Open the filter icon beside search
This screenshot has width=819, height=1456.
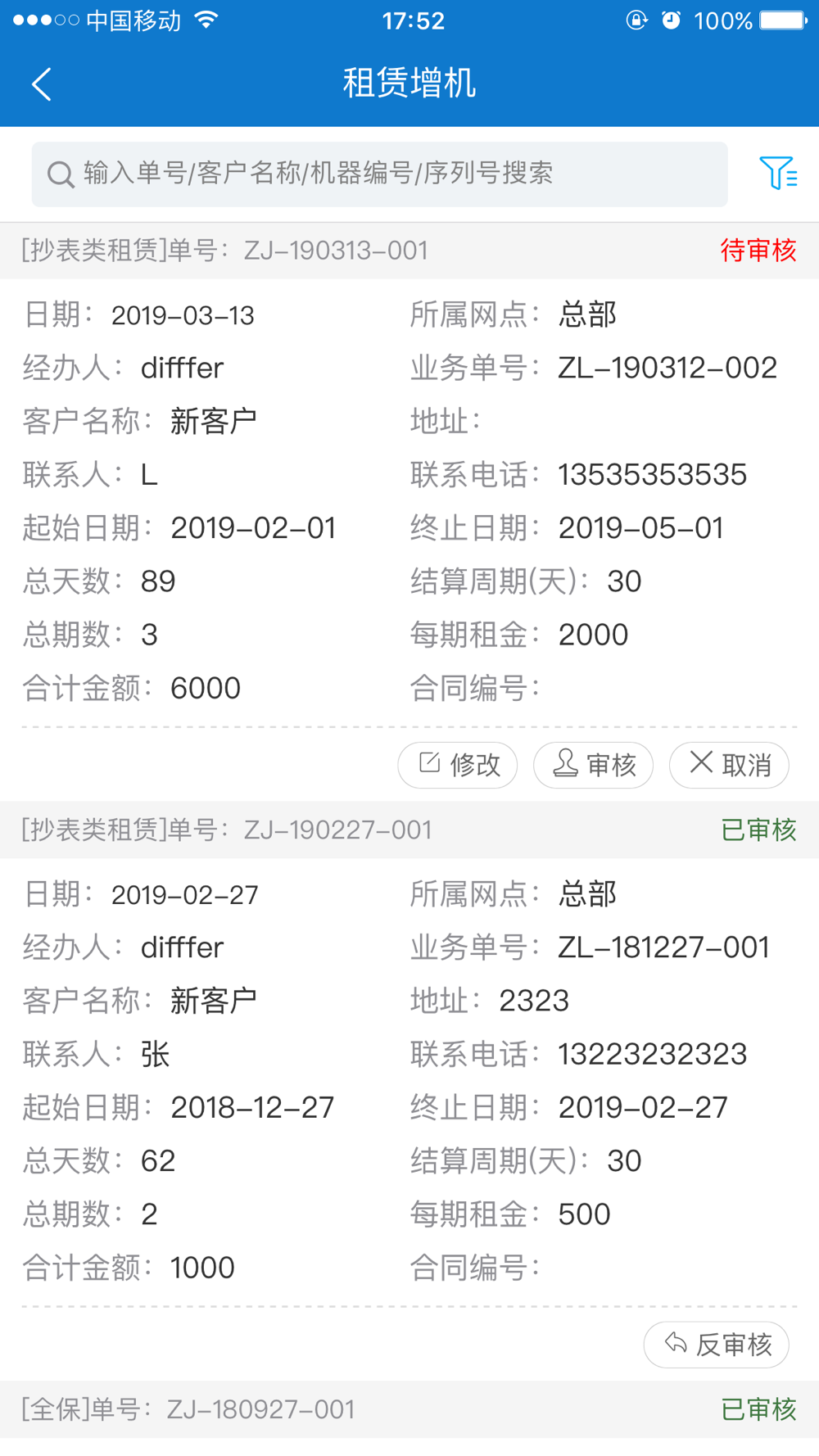[778, 173]
